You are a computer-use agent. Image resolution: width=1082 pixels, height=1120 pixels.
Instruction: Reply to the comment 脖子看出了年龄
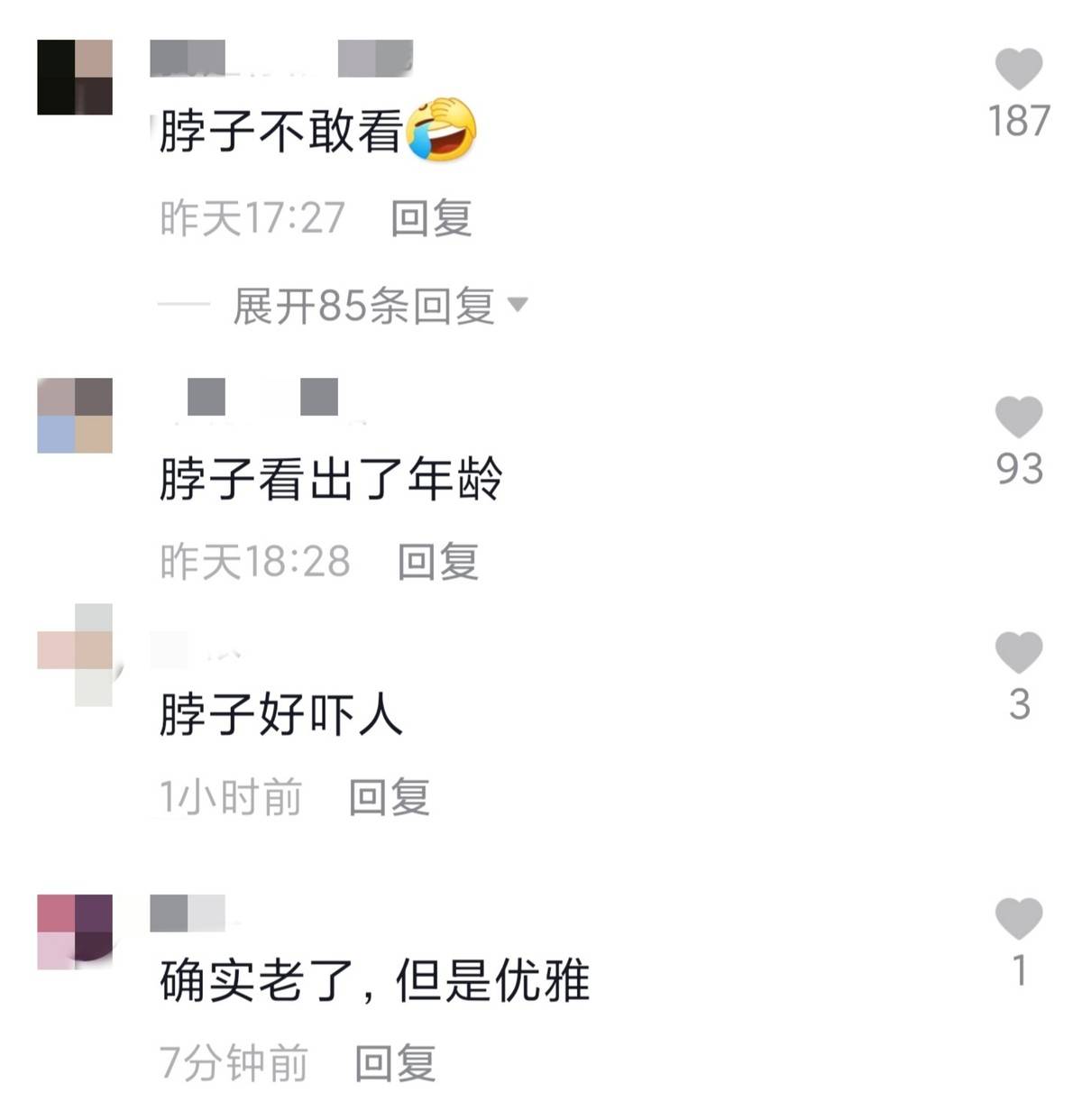(437, 562)
